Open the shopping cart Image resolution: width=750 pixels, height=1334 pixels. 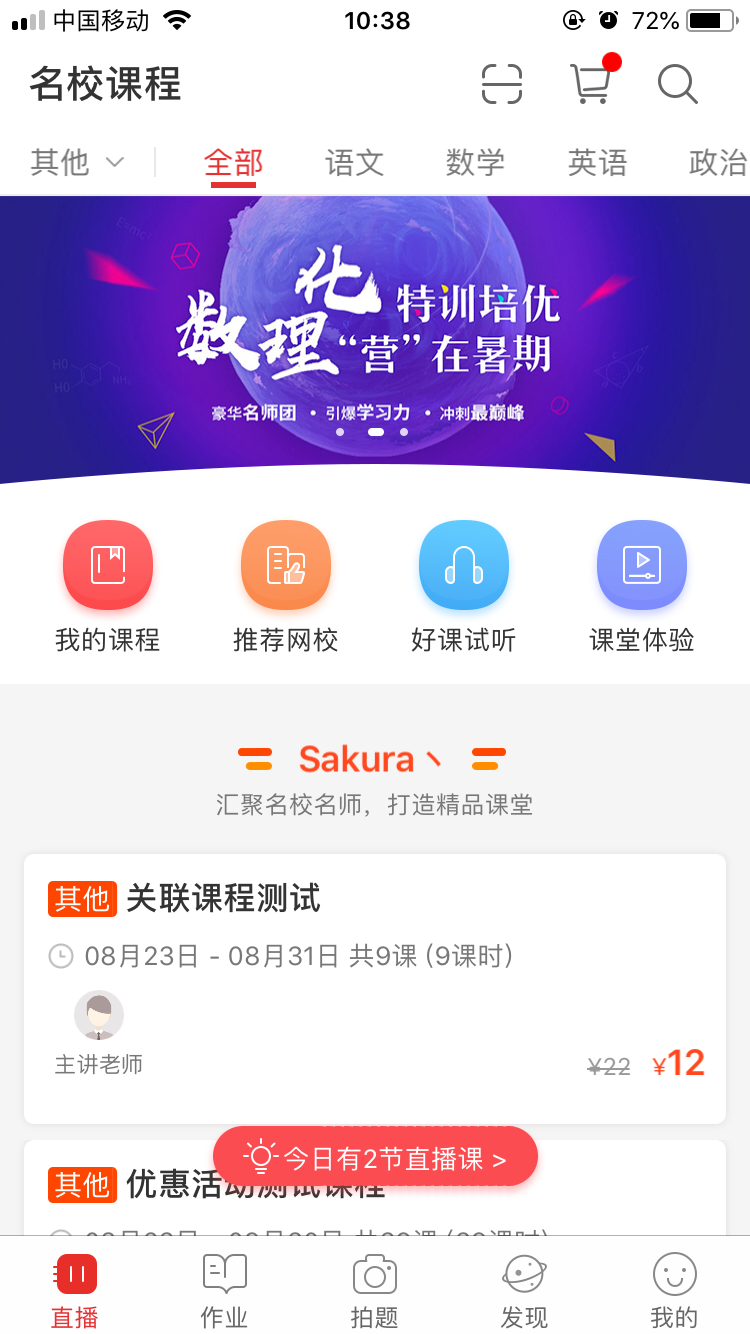coord(592,86)
